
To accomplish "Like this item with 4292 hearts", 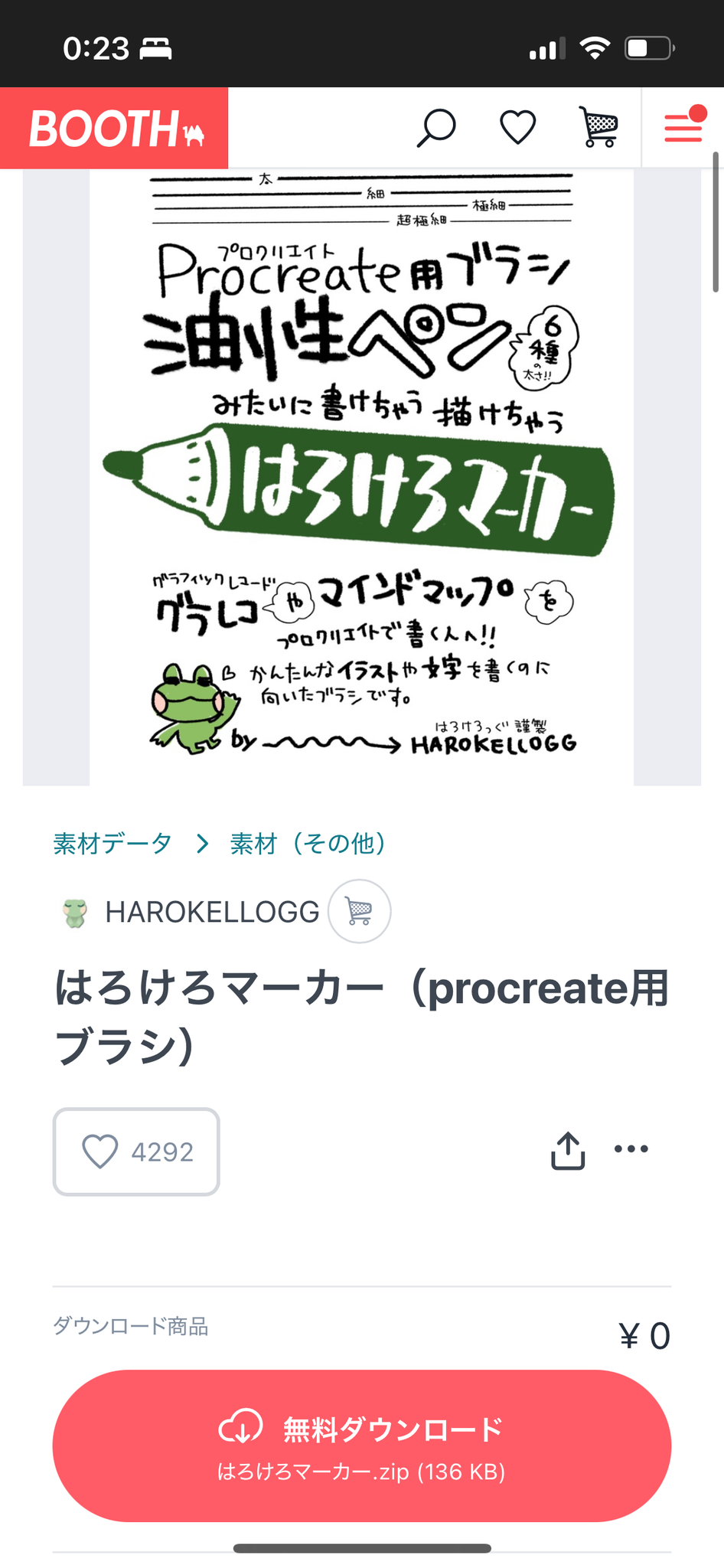I will 136,1151.
